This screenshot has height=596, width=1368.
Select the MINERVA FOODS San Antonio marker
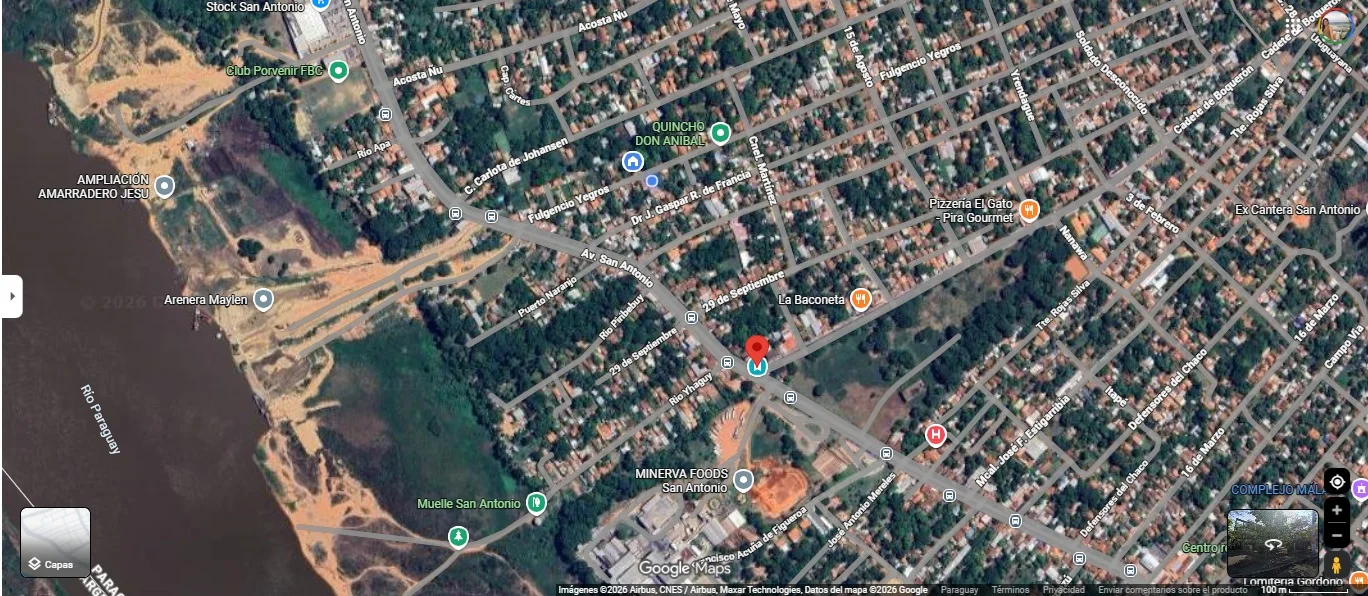[743, 480]
